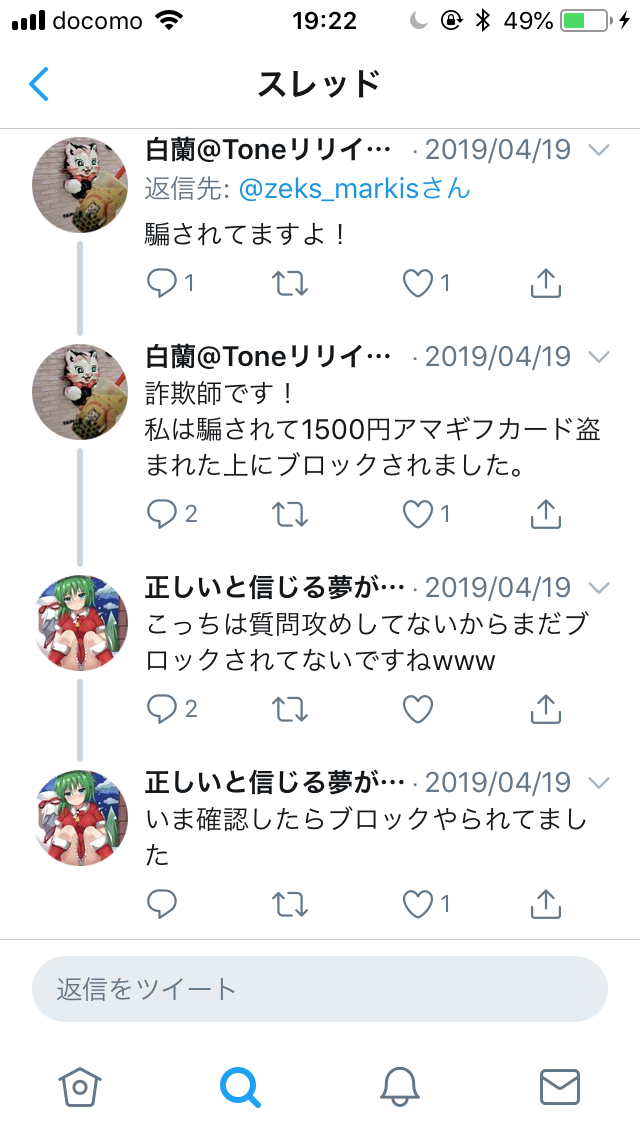
Task: Like the 騙されてますよ！ tweet
Action: 417,284
